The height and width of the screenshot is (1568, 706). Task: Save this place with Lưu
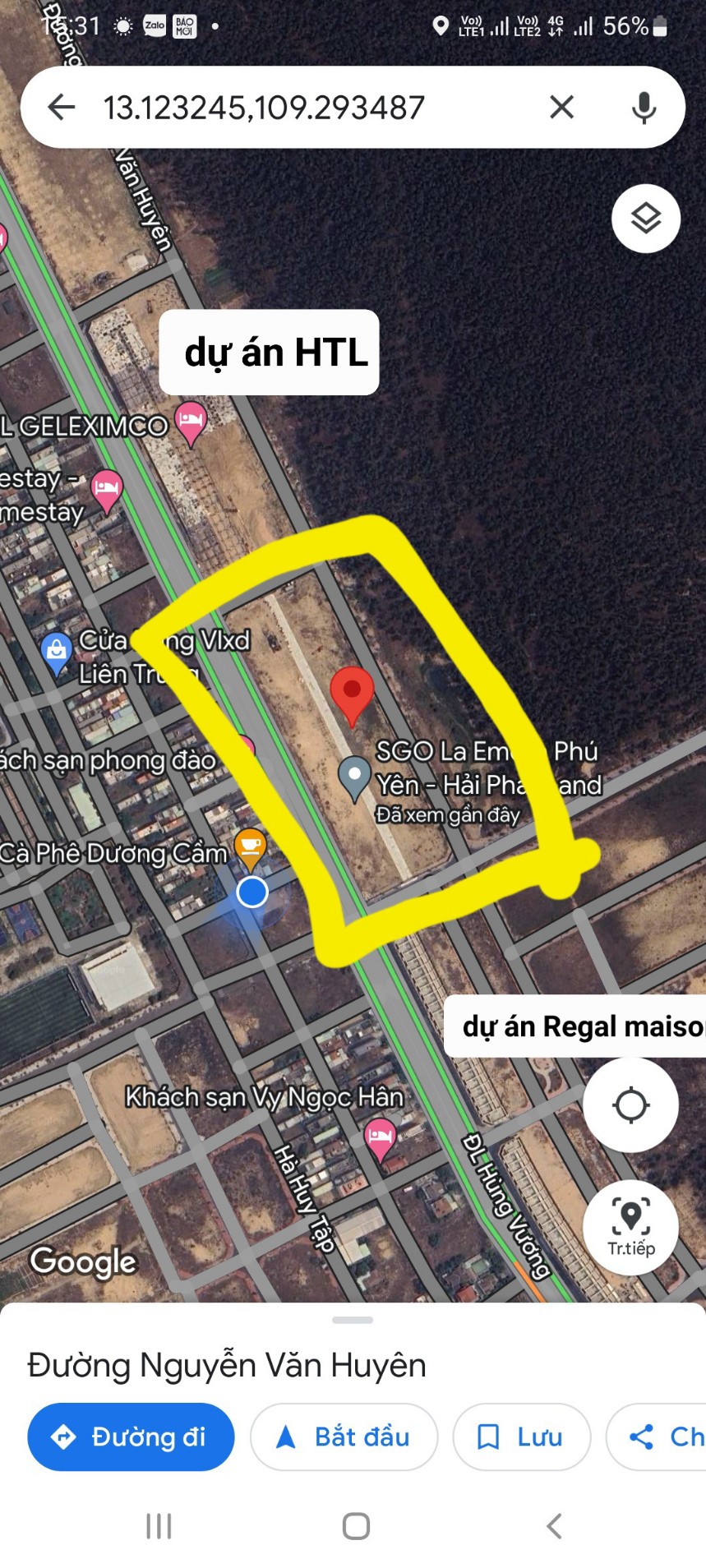(521, 1437)
